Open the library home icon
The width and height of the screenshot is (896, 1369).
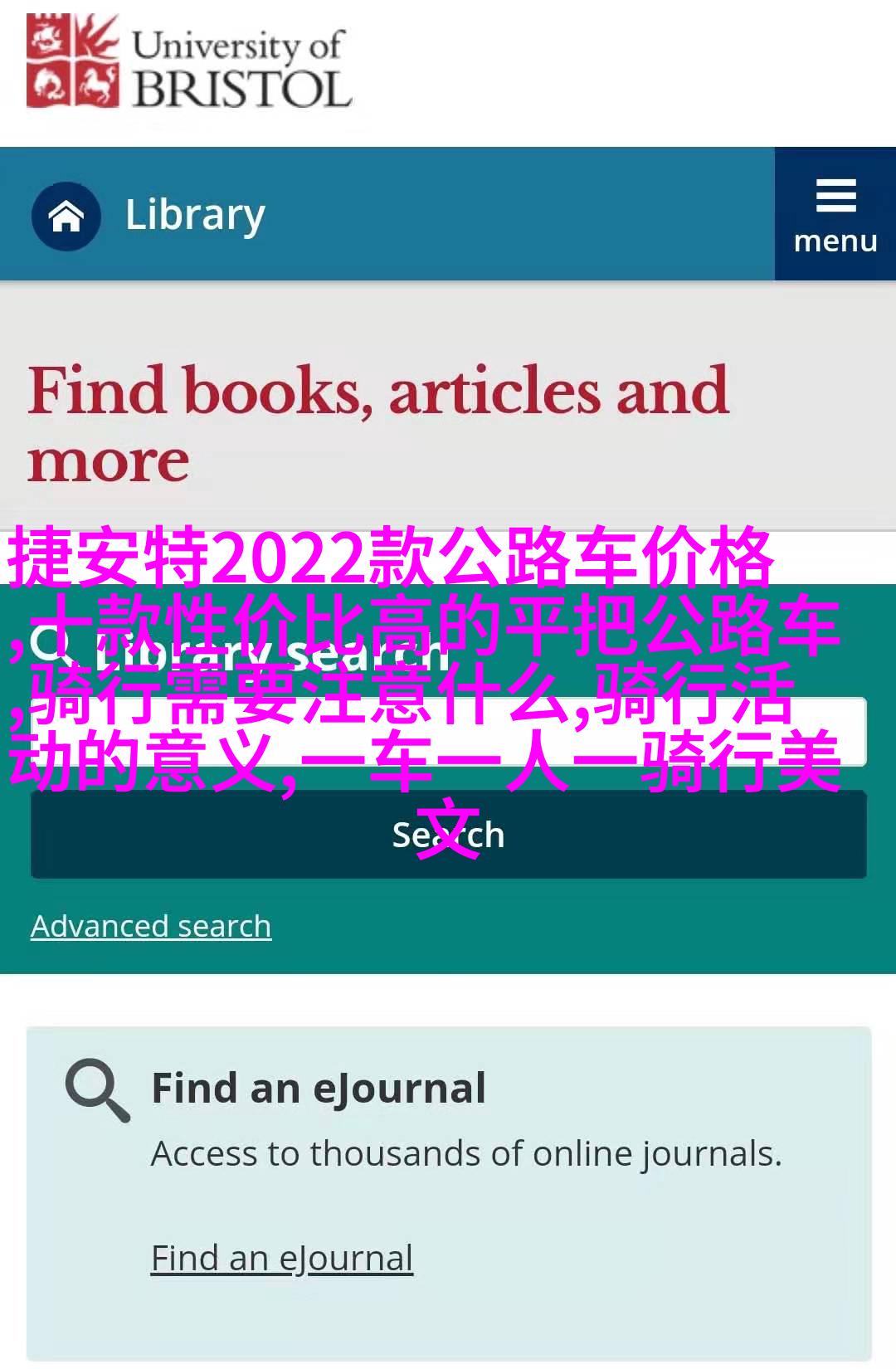pyautogui.click(x=66, y=217)
